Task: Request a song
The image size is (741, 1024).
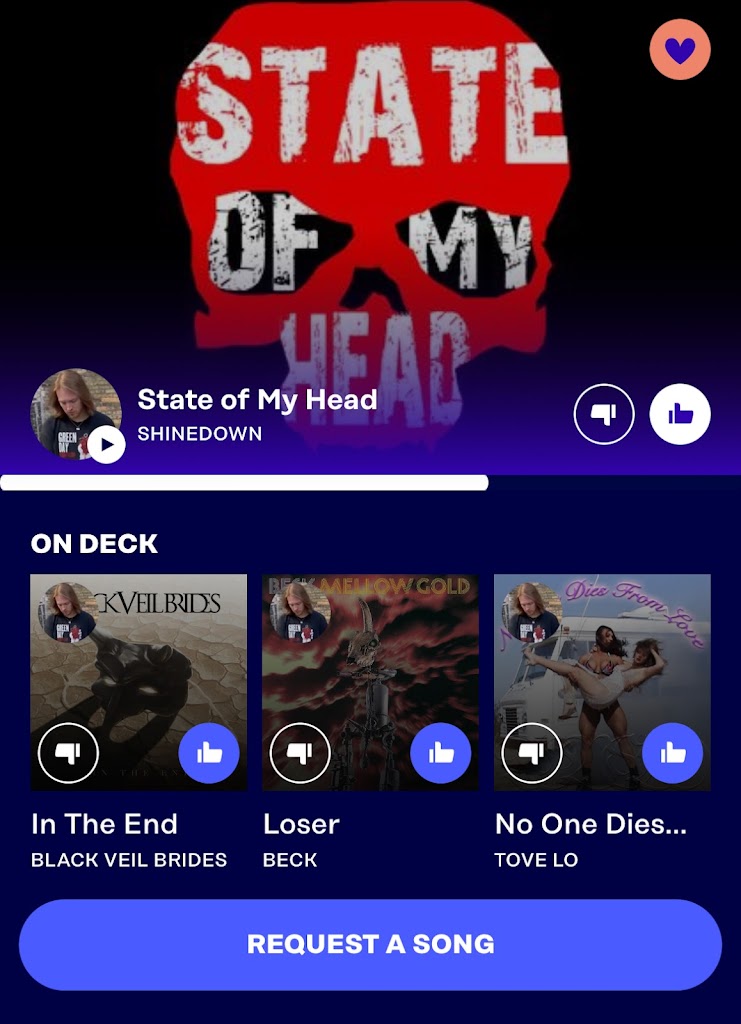Action: [370, 944]
